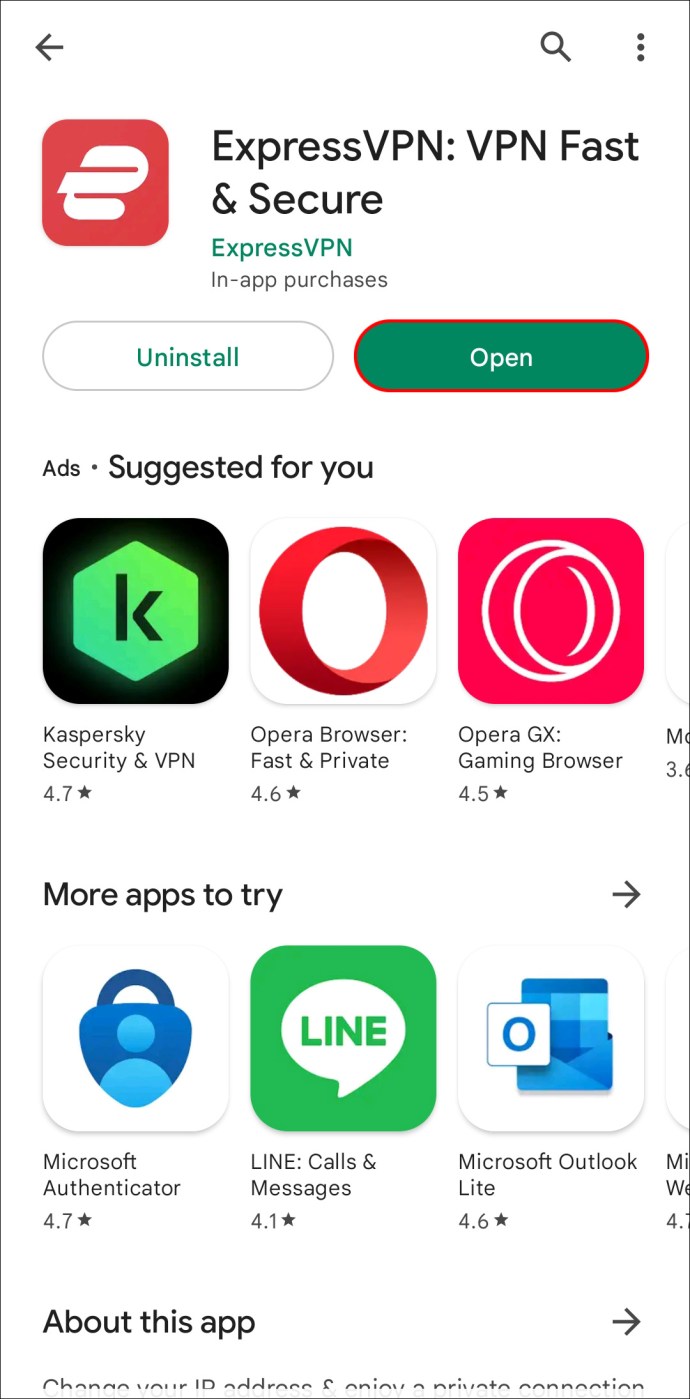Expand More apps to try arrow

pos(626,894)
